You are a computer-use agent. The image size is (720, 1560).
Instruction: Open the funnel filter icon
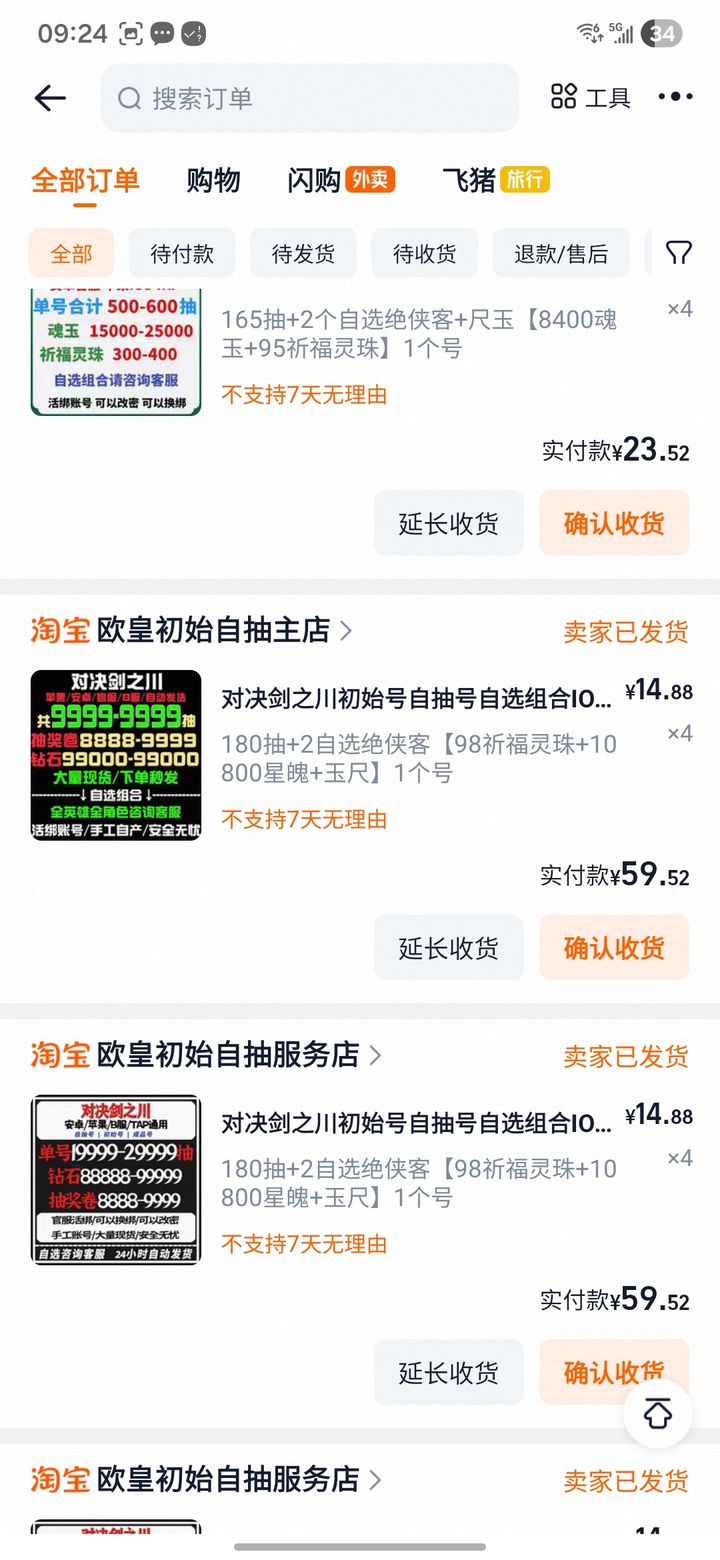point(679,253)
